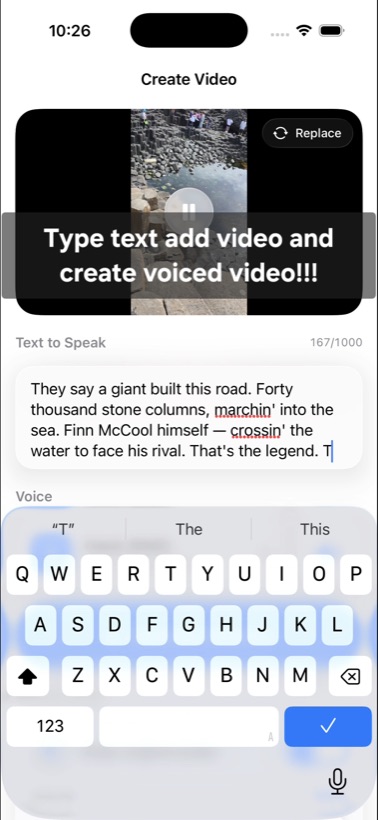
Task: Switch keyboard to 123 numbers
Action: point(50,726)
